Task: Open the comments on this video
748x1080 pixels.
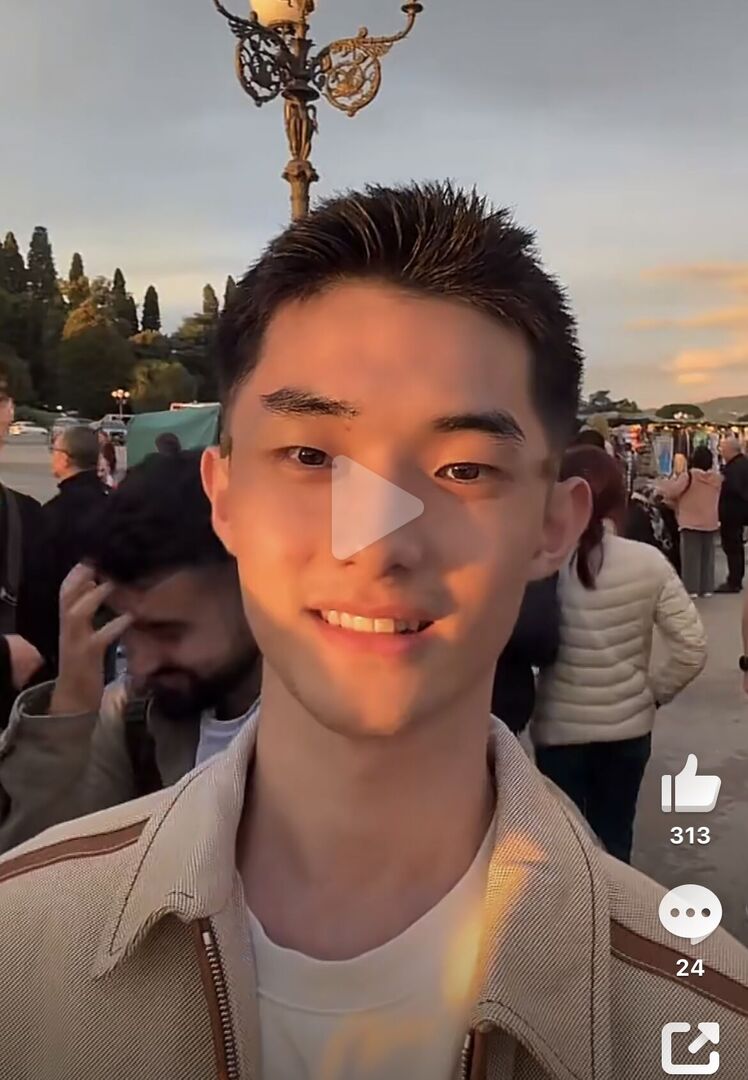Action: [x=690, y=914]
